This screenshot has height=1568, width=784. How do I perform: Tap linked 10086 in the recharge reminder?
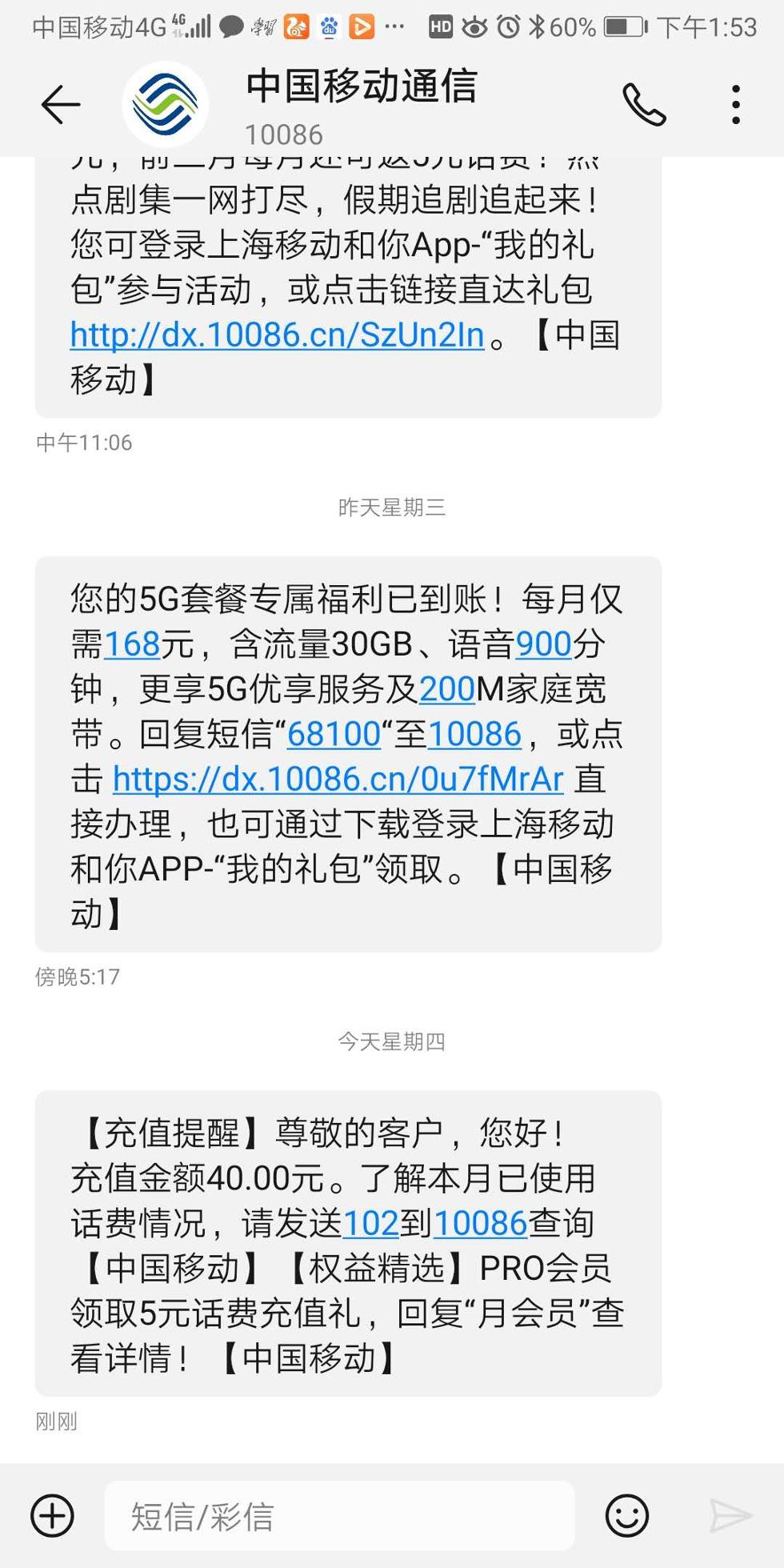[x=480, y=1224]
